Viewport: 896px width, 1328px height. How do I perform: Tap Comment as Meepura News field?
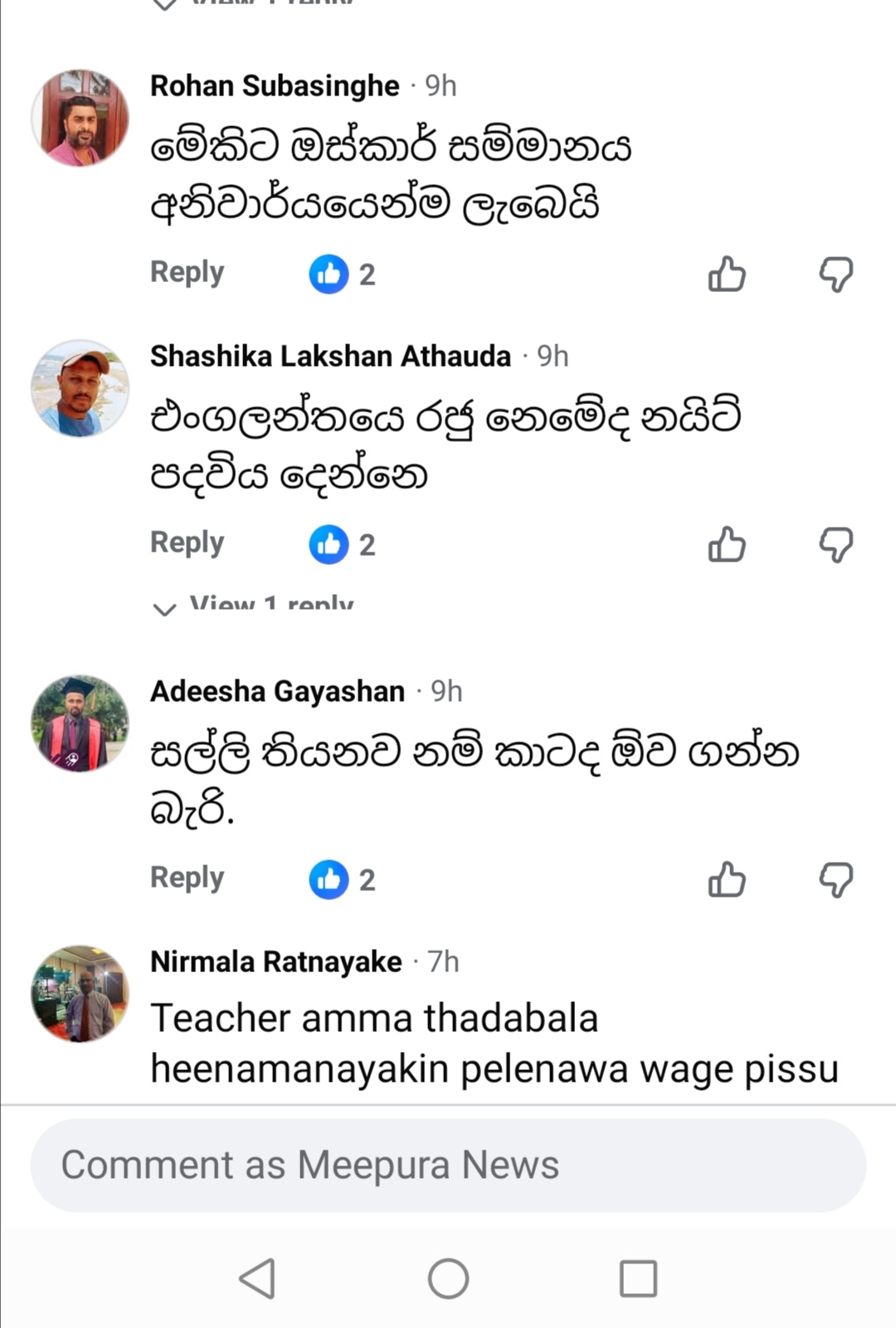(448, 1165)
